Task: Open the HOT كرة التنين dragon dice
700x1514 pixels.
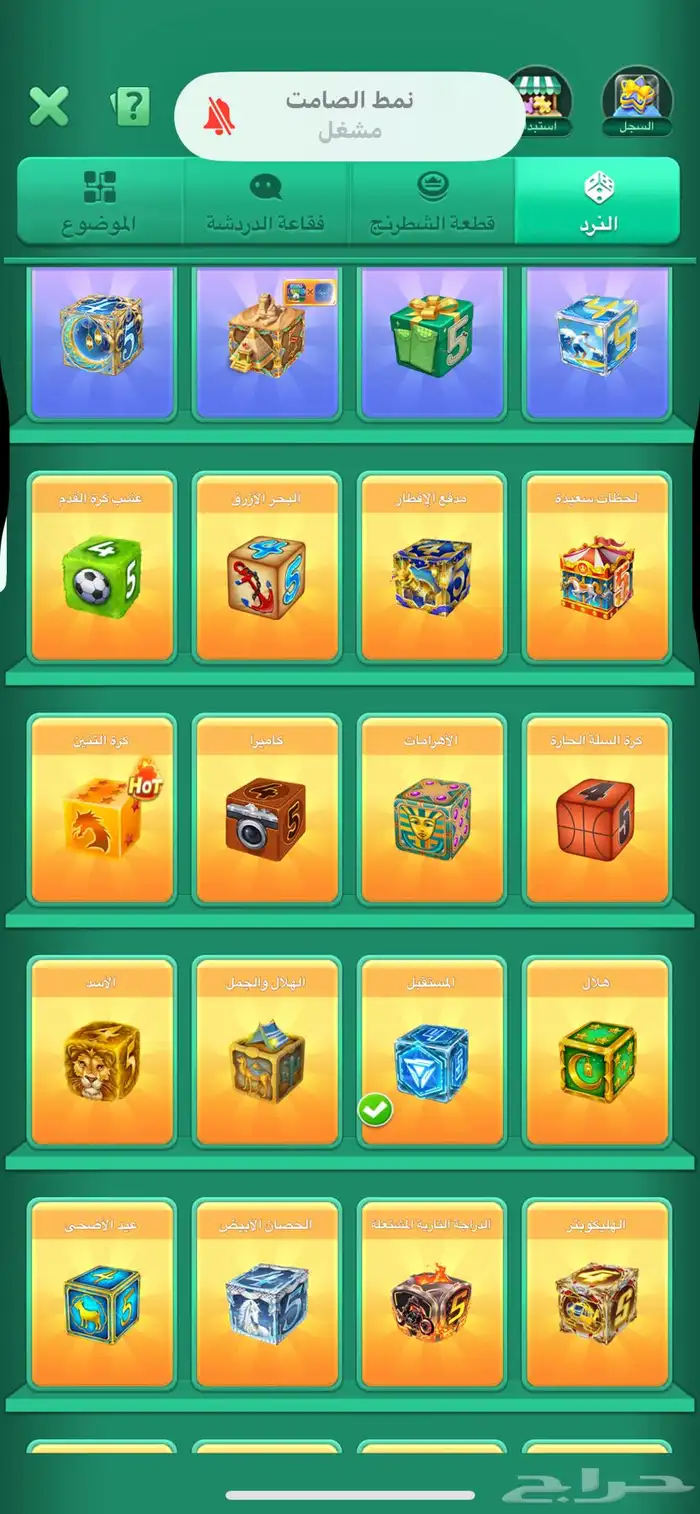Action: (x=102, y=809)
